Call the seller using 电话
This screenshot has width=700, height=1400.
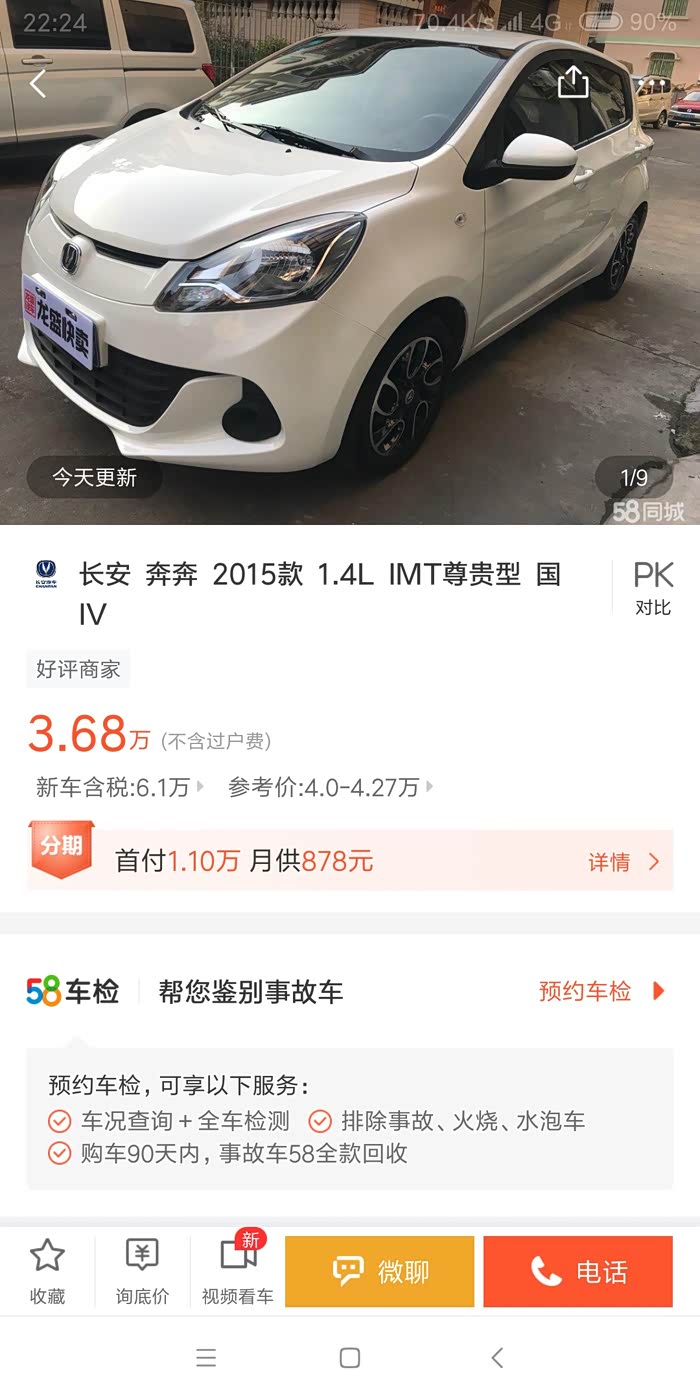tap(578, 1272)
